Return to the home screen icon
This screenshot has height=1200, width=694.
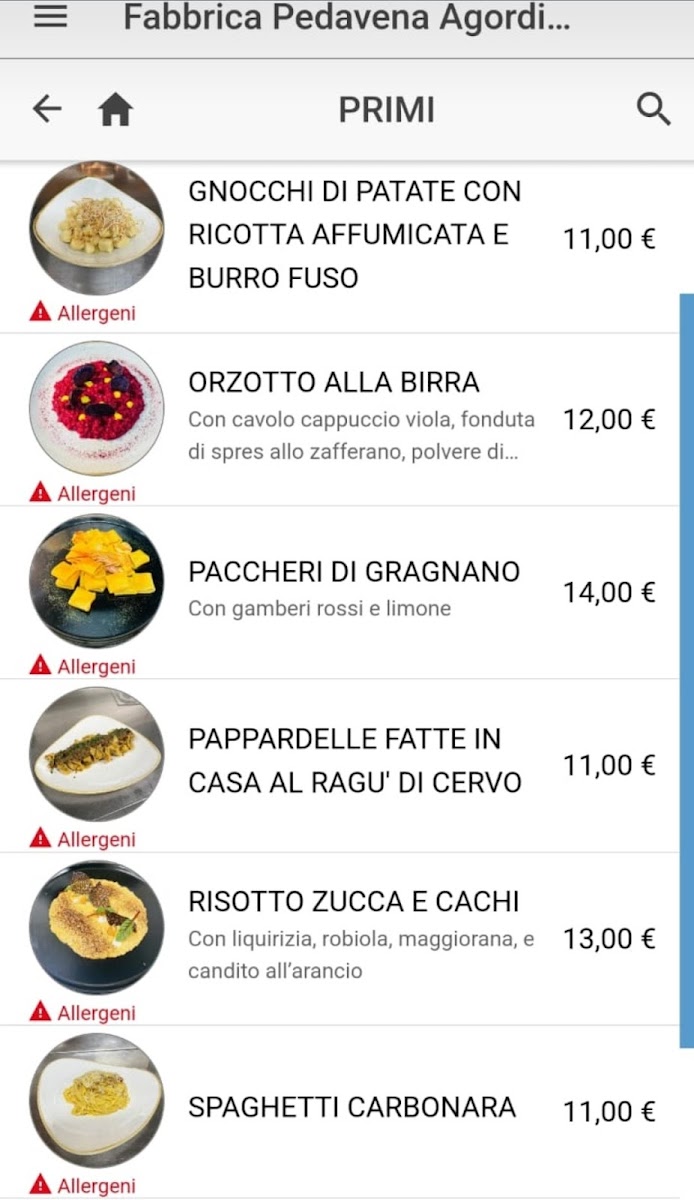click(116, 110)
